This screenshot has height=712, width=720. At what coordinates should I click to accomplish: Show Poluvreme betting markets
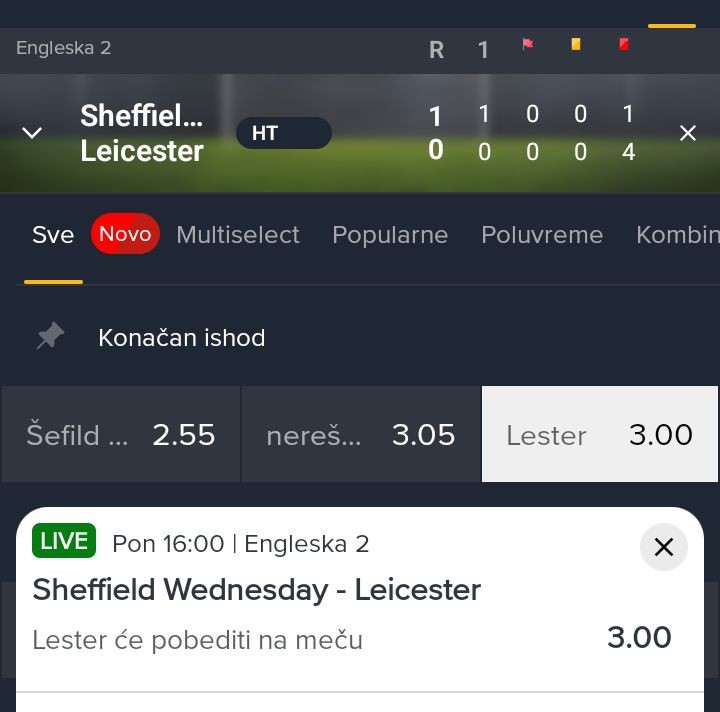(542, 235)
